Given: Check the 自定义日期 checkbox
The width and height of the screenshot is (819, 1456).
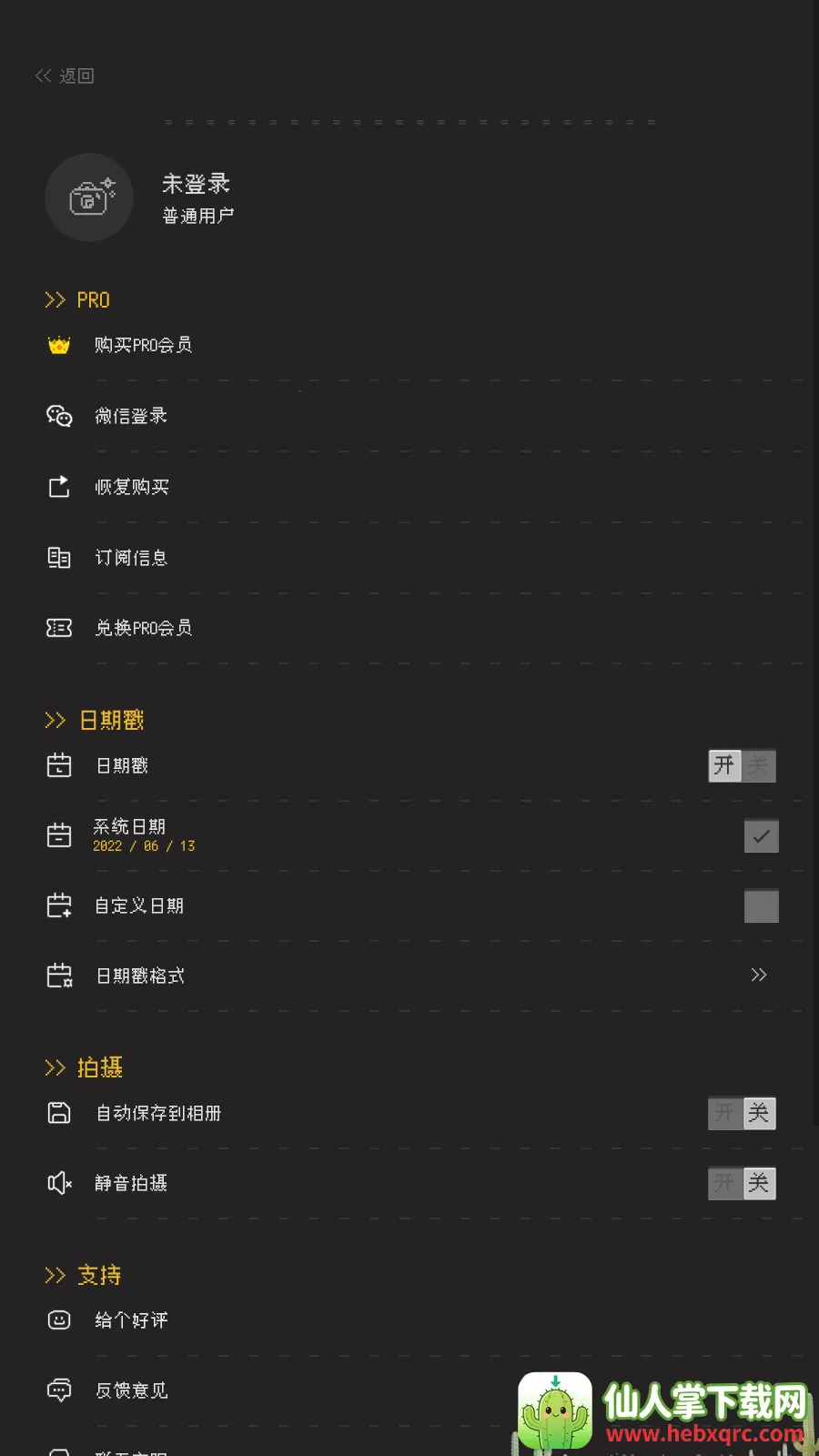Looking at the screenshot, I should click(x=761, y=905).
